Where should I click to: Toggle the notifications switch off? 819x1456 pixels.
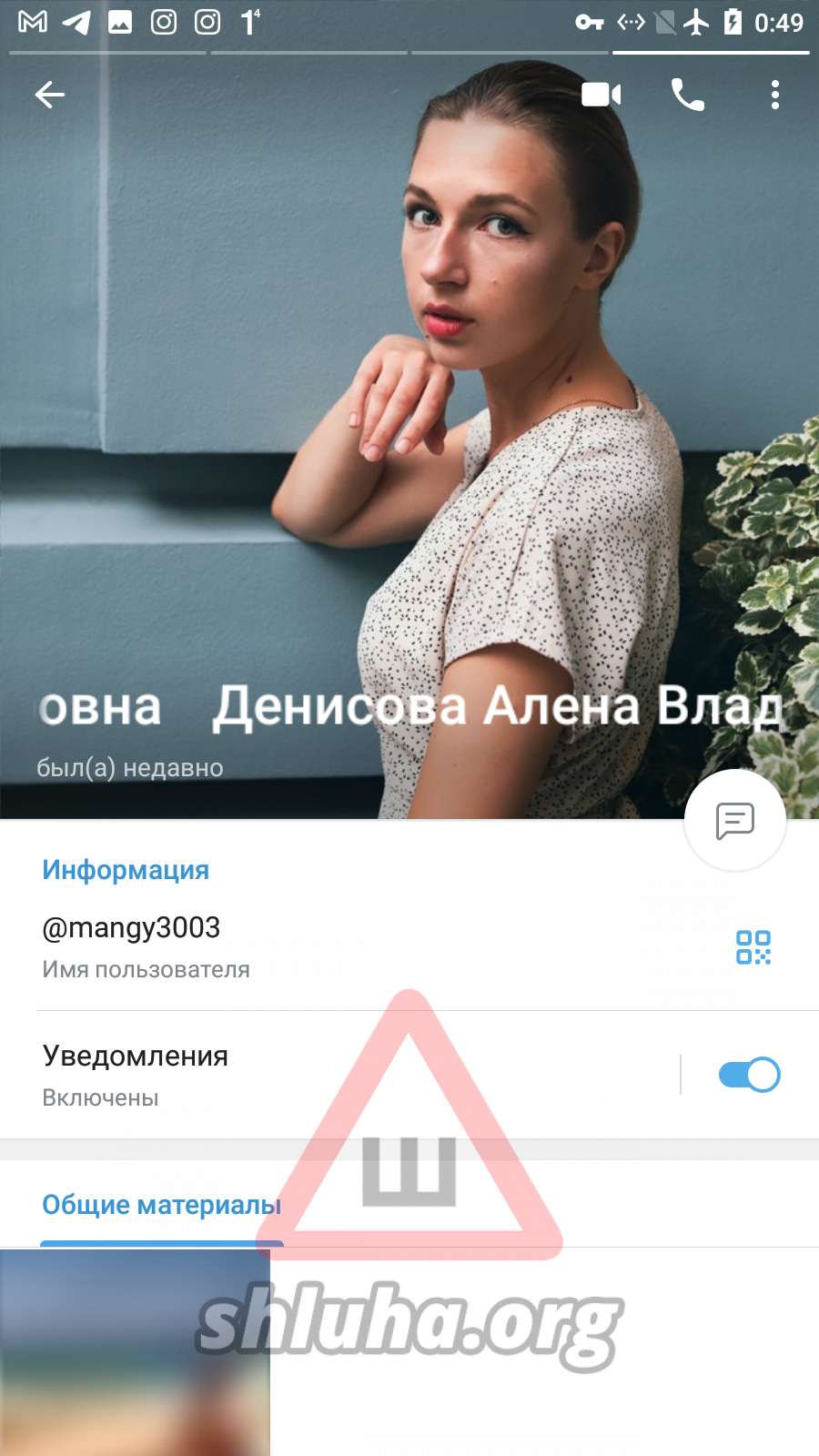749,1075
